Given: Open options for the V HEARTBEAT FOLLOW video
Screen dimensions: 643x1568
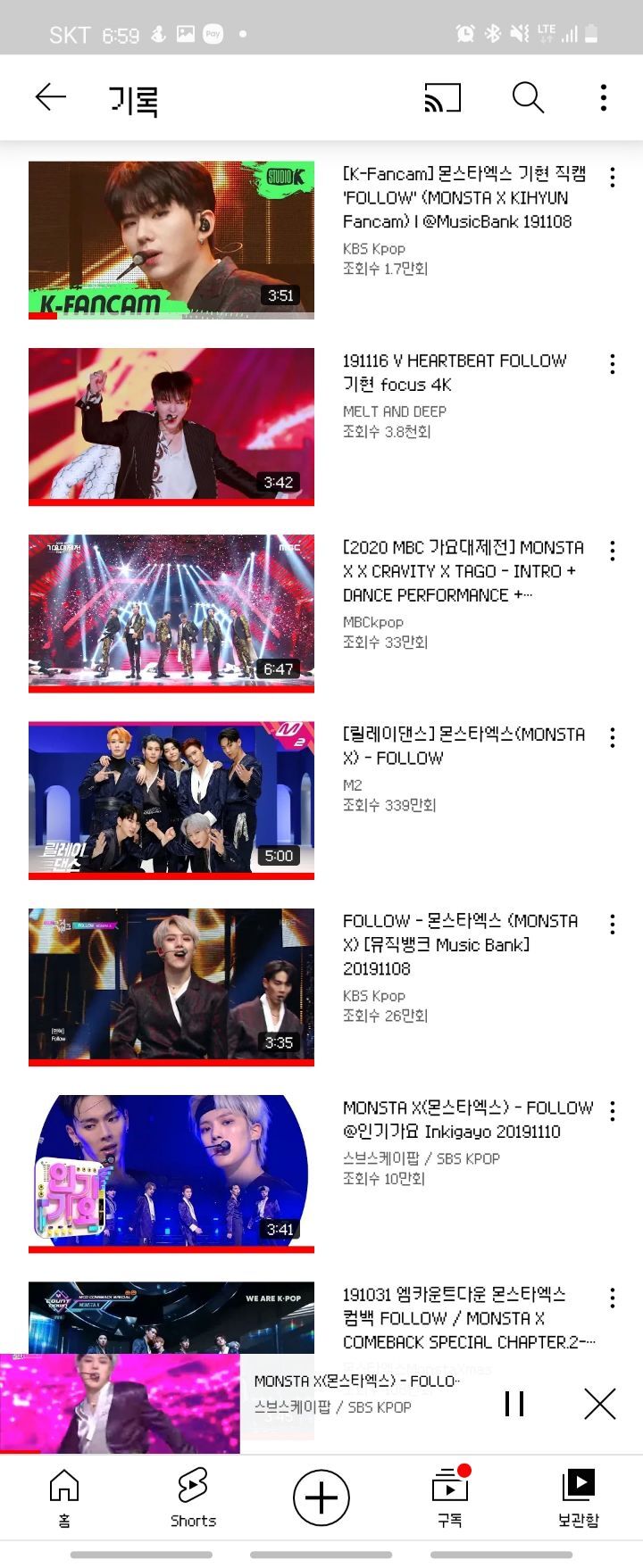Looking at the screenshot, I should click(x=613, y=364).
